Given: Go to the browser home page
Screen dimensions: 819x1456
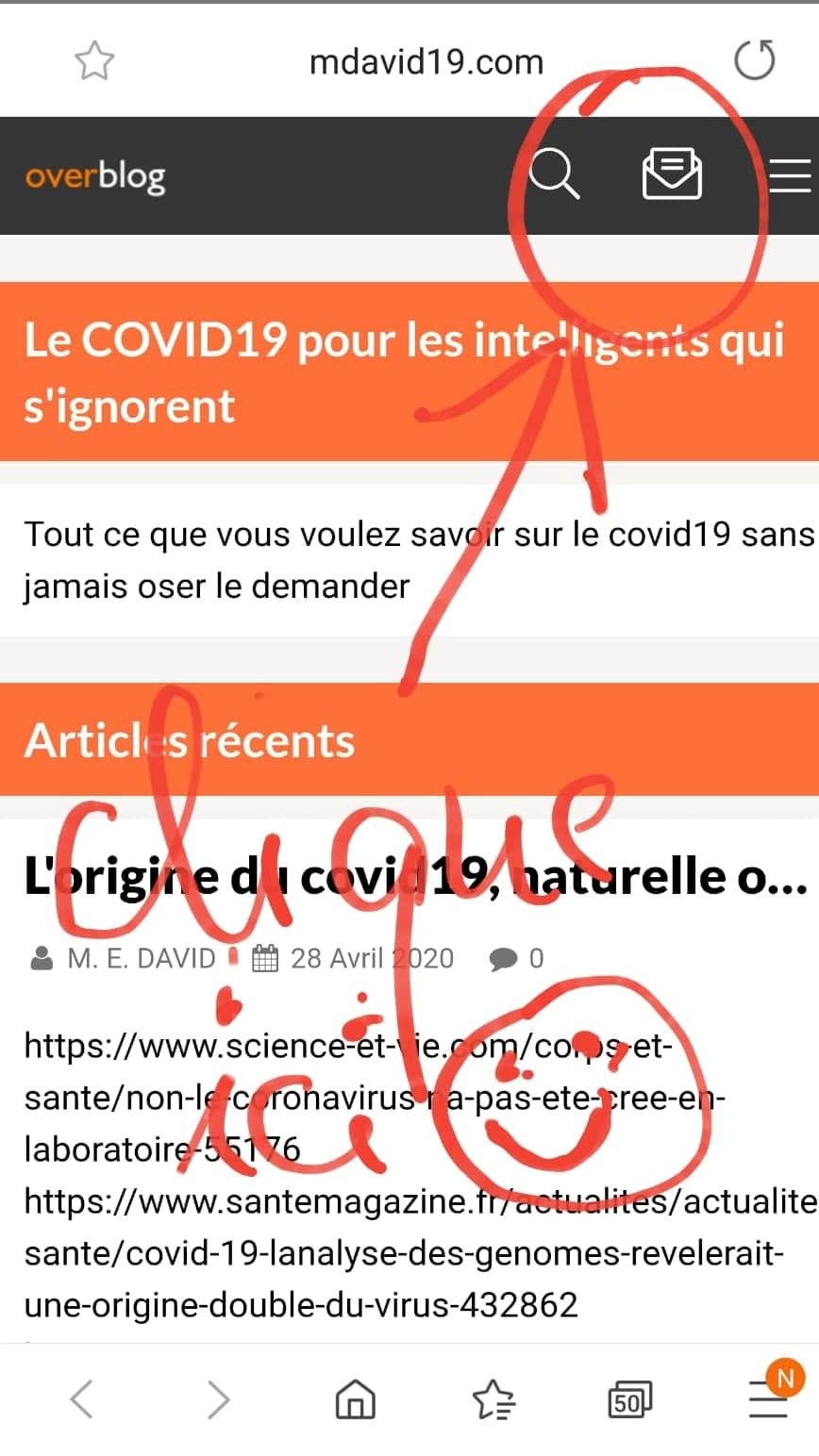Looking at the screenshot, I should (x=356, y=1399).
